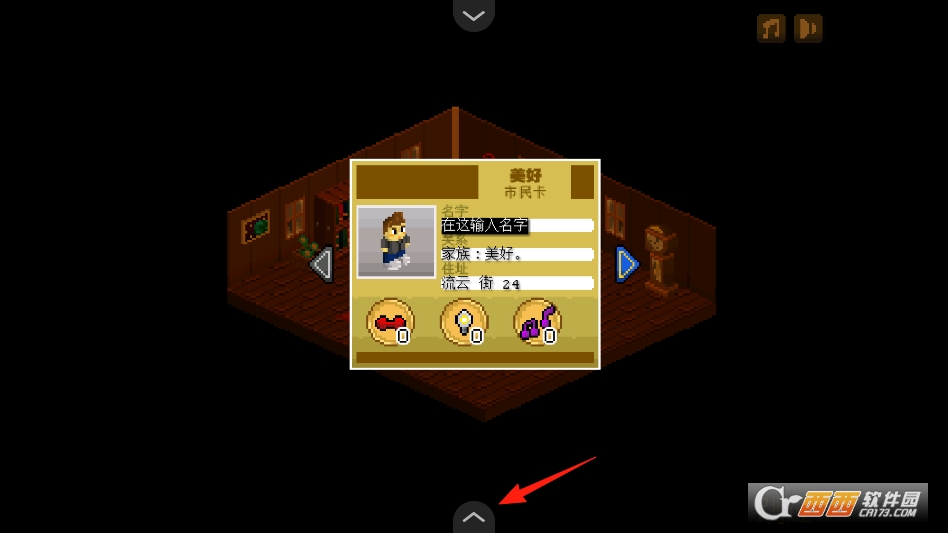Tap the name input field

517,226
